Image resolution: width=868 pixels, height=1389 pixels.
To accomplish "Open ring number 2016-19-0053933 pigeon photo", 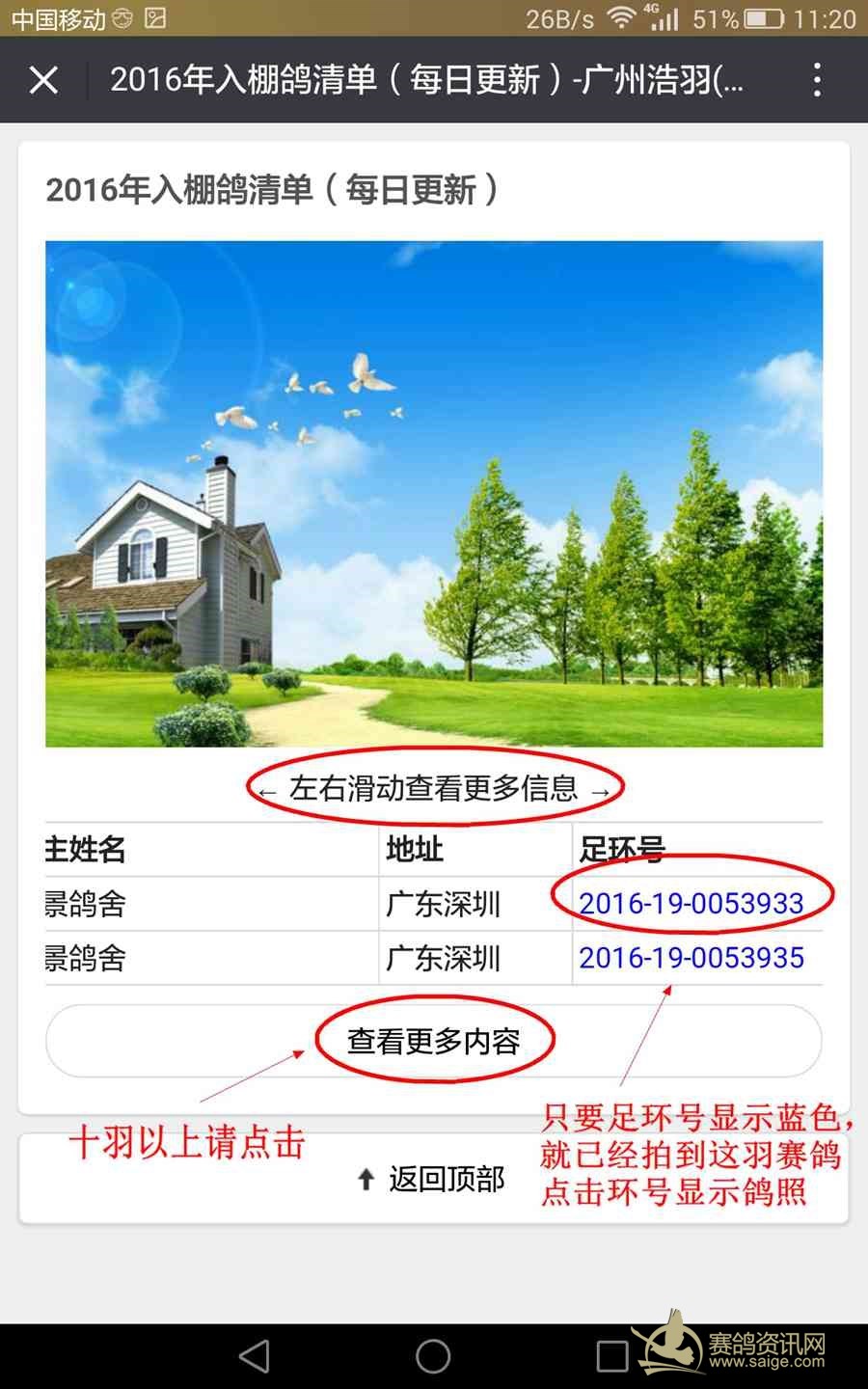I will click(x=691, y=904).
